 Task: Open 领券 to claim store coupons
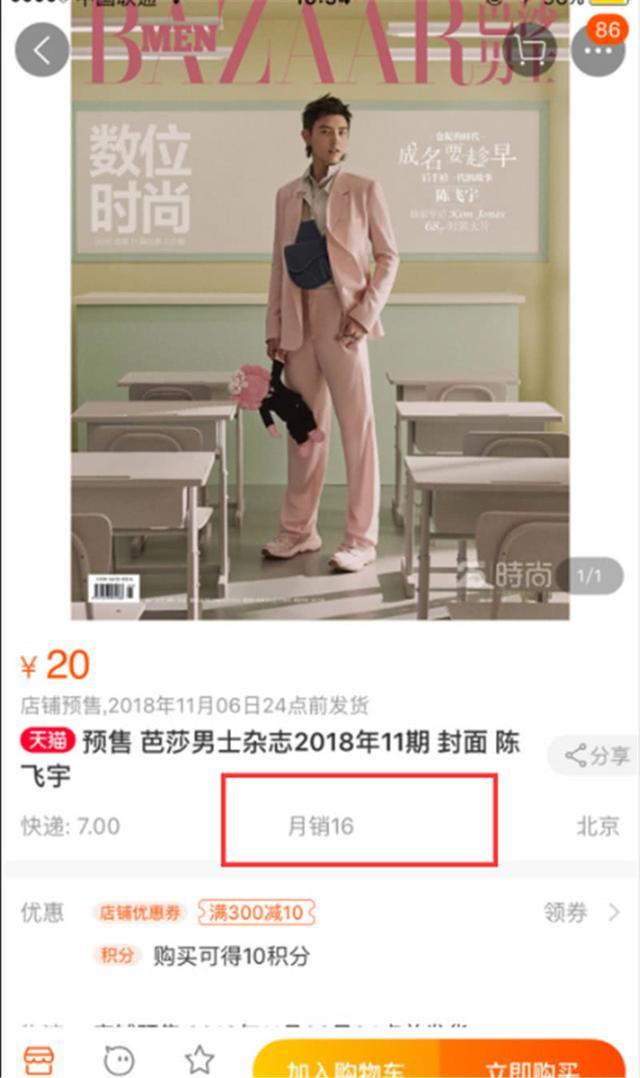pyautogui.click(x=580, y=912)
